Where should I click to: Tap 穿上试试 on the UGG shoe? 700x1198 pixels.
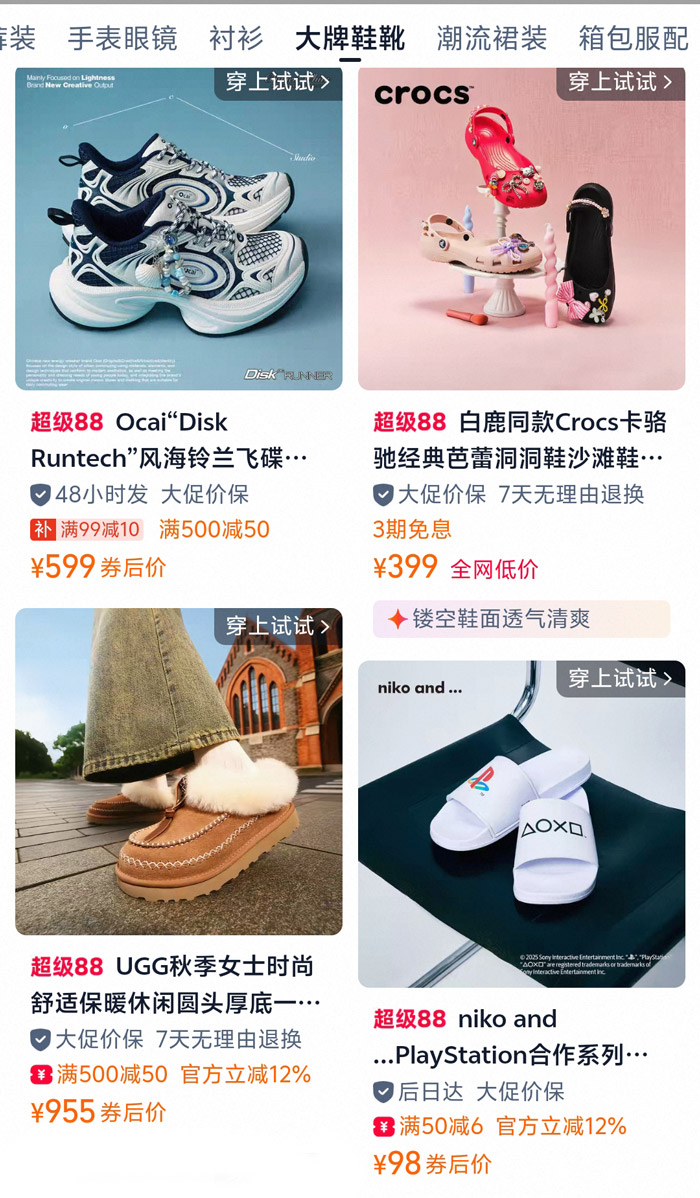[277, 627]
